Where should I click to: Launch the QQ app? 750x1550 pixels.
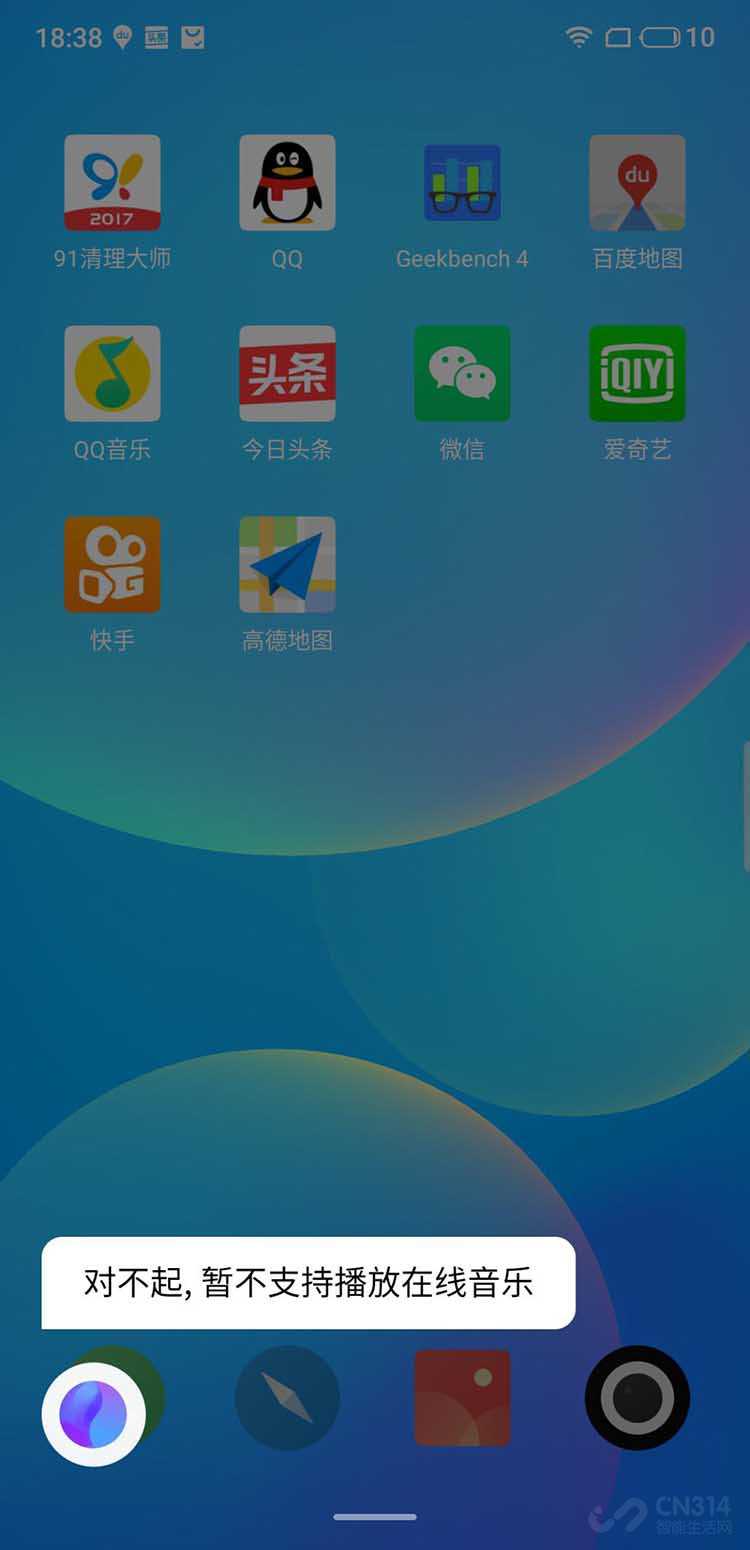(x=287, y=183)
